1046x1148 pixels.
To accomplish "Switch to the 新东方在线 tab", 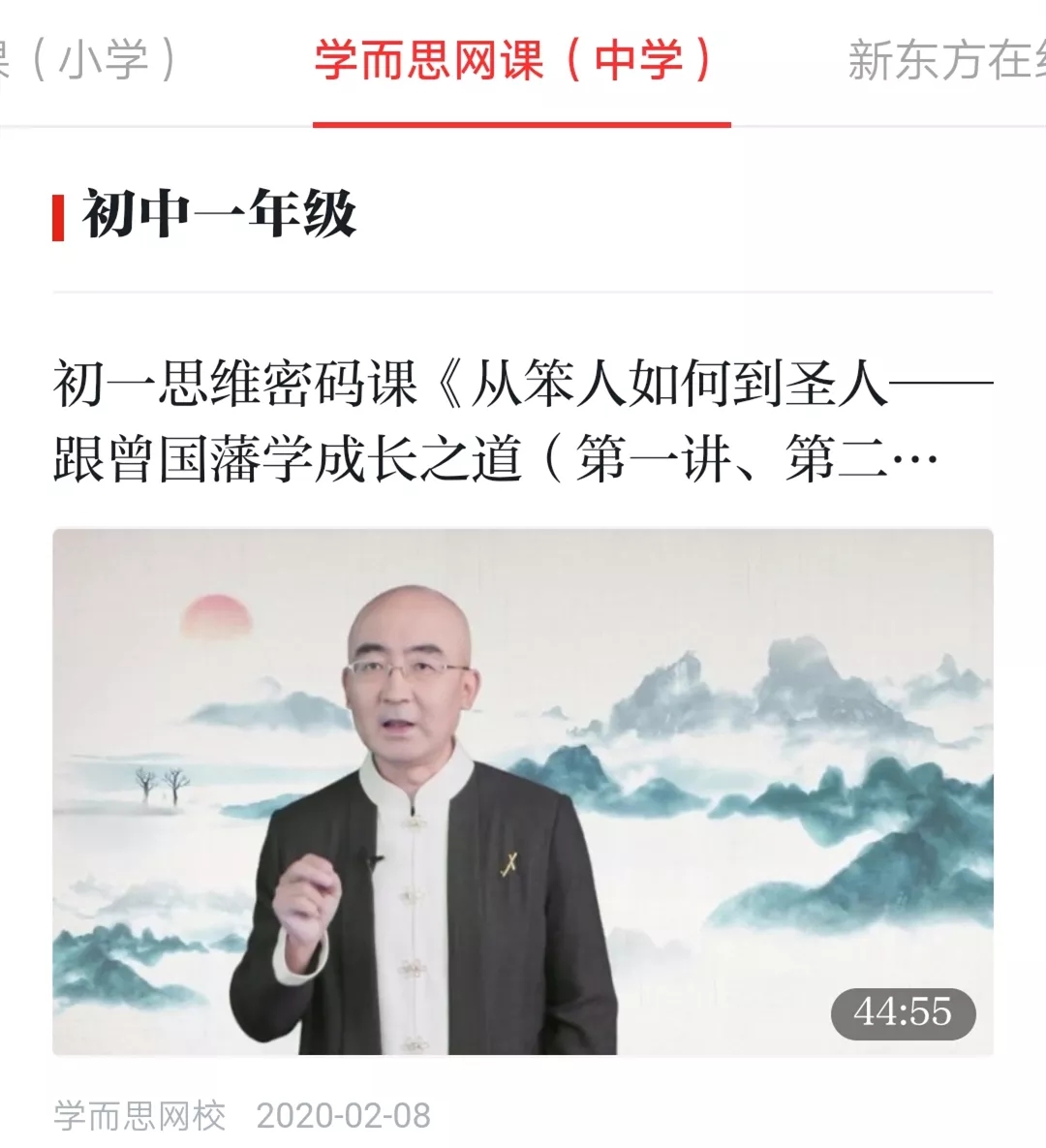I will point(944,60).
